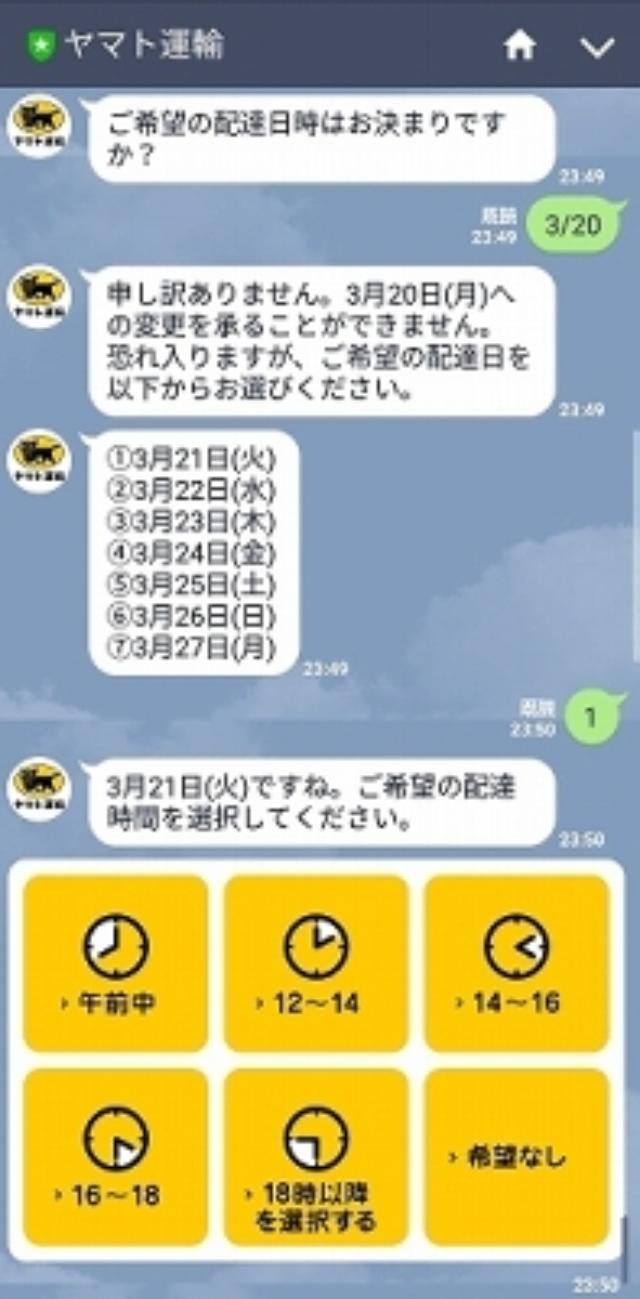
Task: Open Yamato avatar beside first message
Action: (x=39, y=126)
